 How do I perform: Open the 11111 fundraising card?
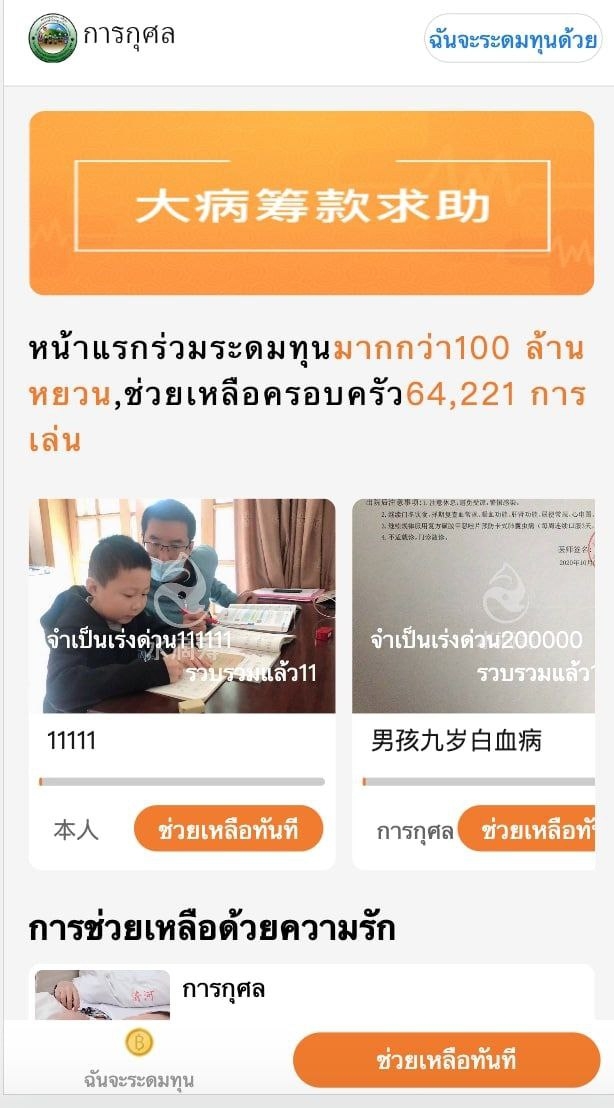point(182,683)
